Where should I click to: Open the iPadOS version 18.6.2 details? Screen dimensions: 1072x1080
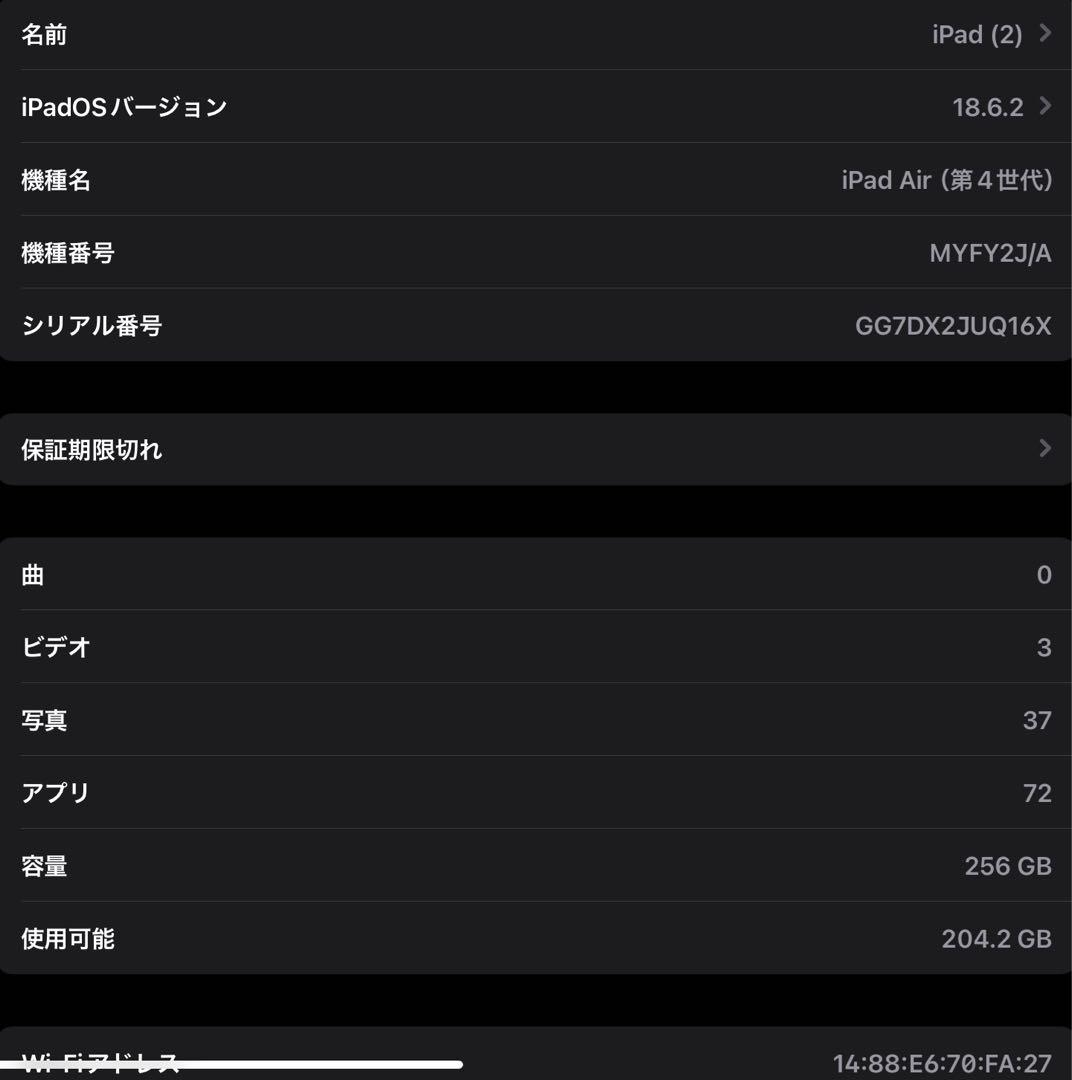pyautogui.click(x=536, y=106)
